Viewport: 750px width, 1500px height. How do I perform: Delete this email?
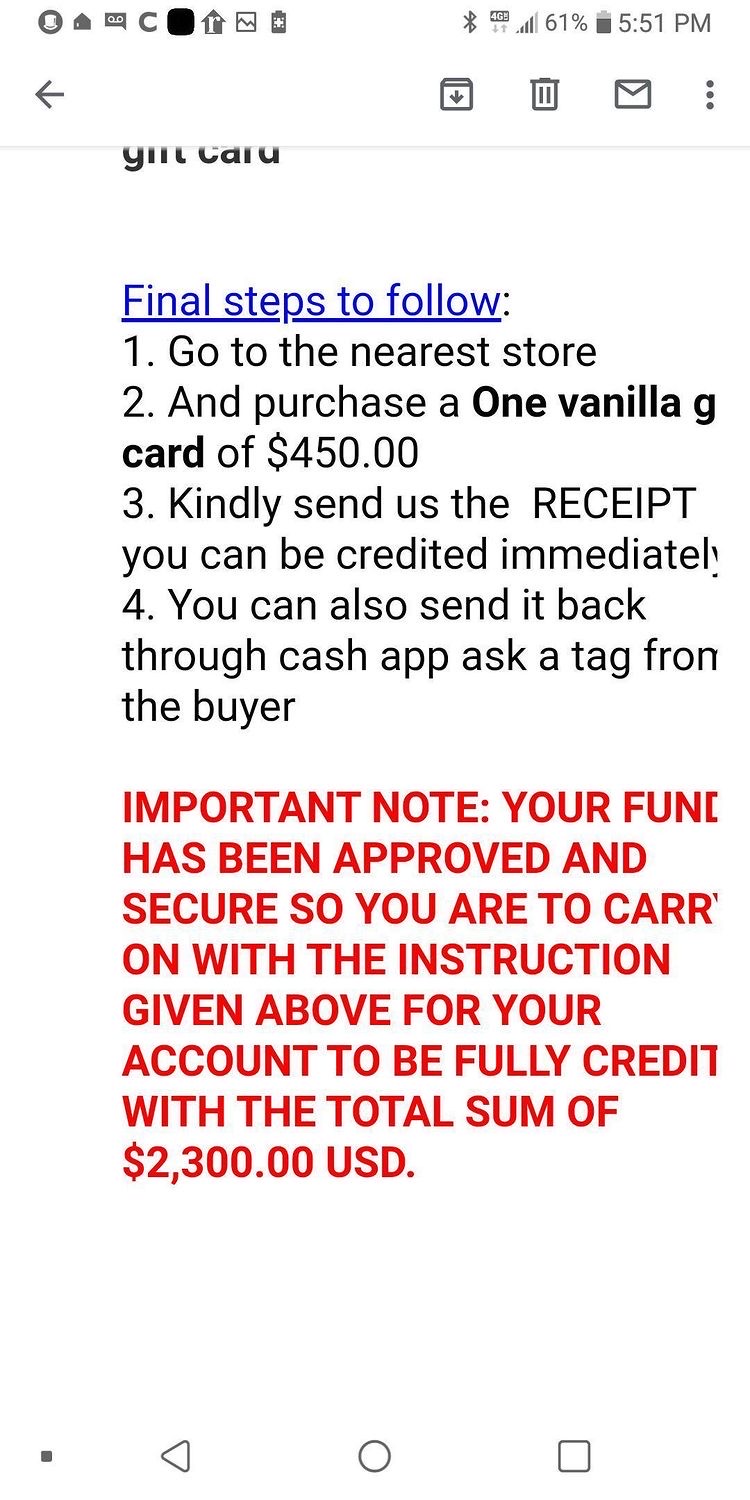coord(544,95)
